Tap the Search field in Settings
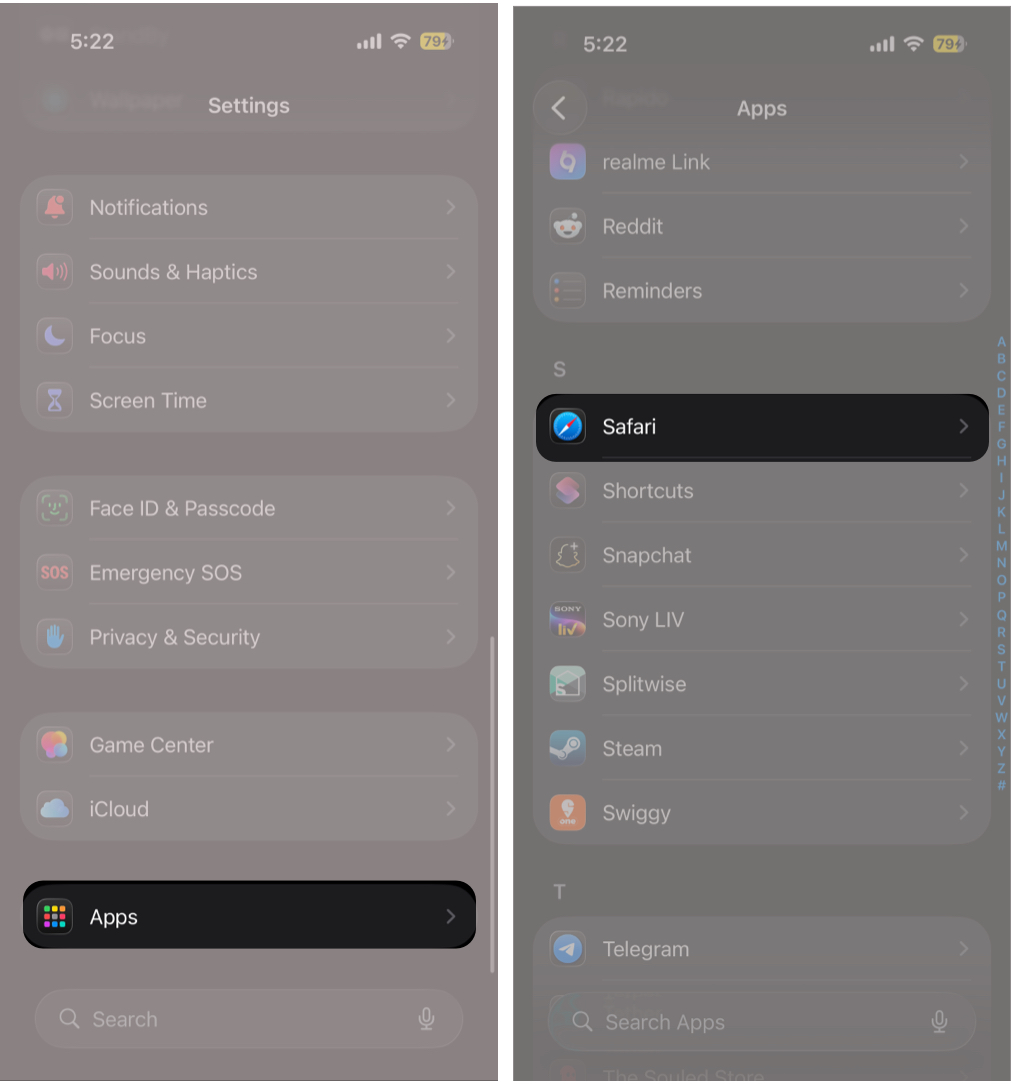Image resolution: width=1011 pixels, height=1084 pixels. point(248,1019)
